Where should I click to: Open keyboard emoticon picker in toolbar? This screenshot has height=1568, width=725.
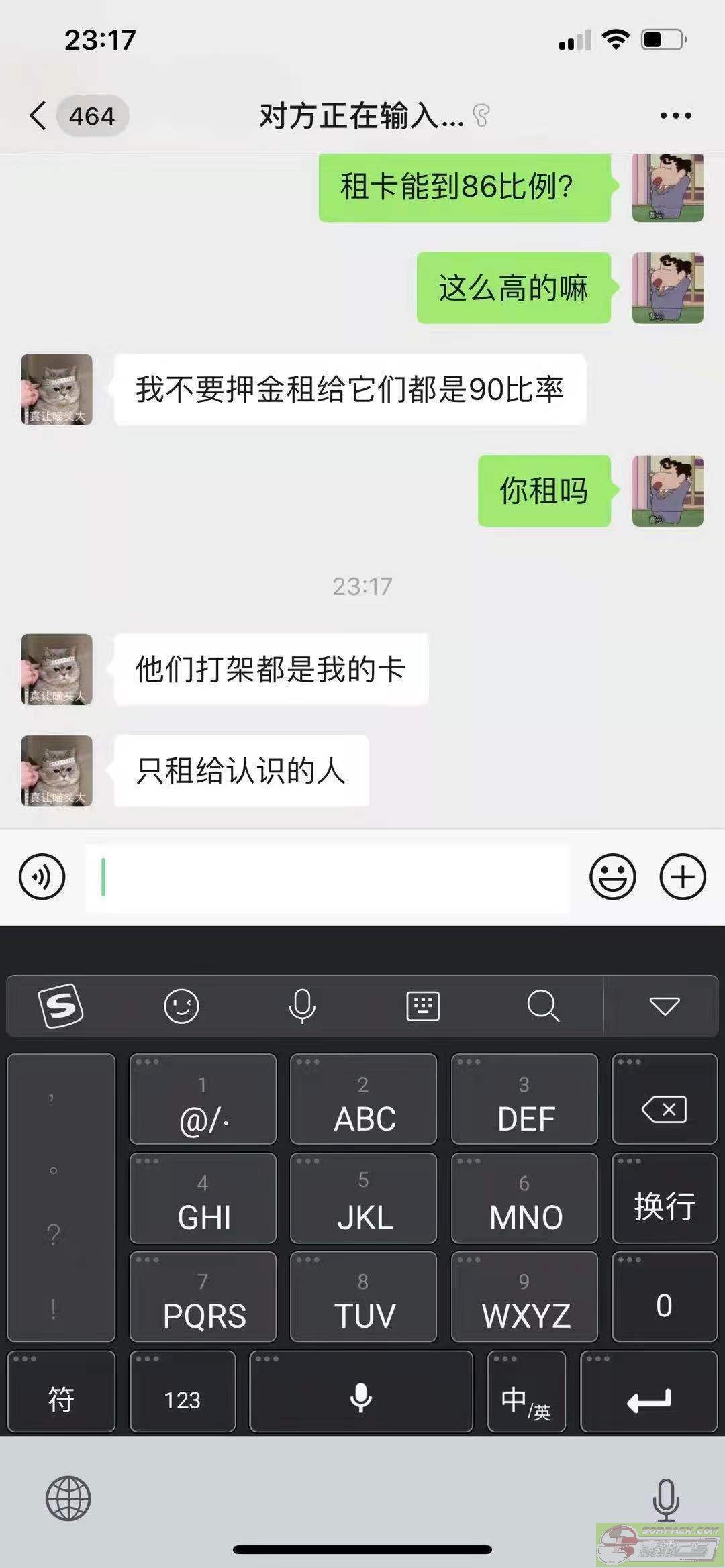click(x=181, y=1006)
